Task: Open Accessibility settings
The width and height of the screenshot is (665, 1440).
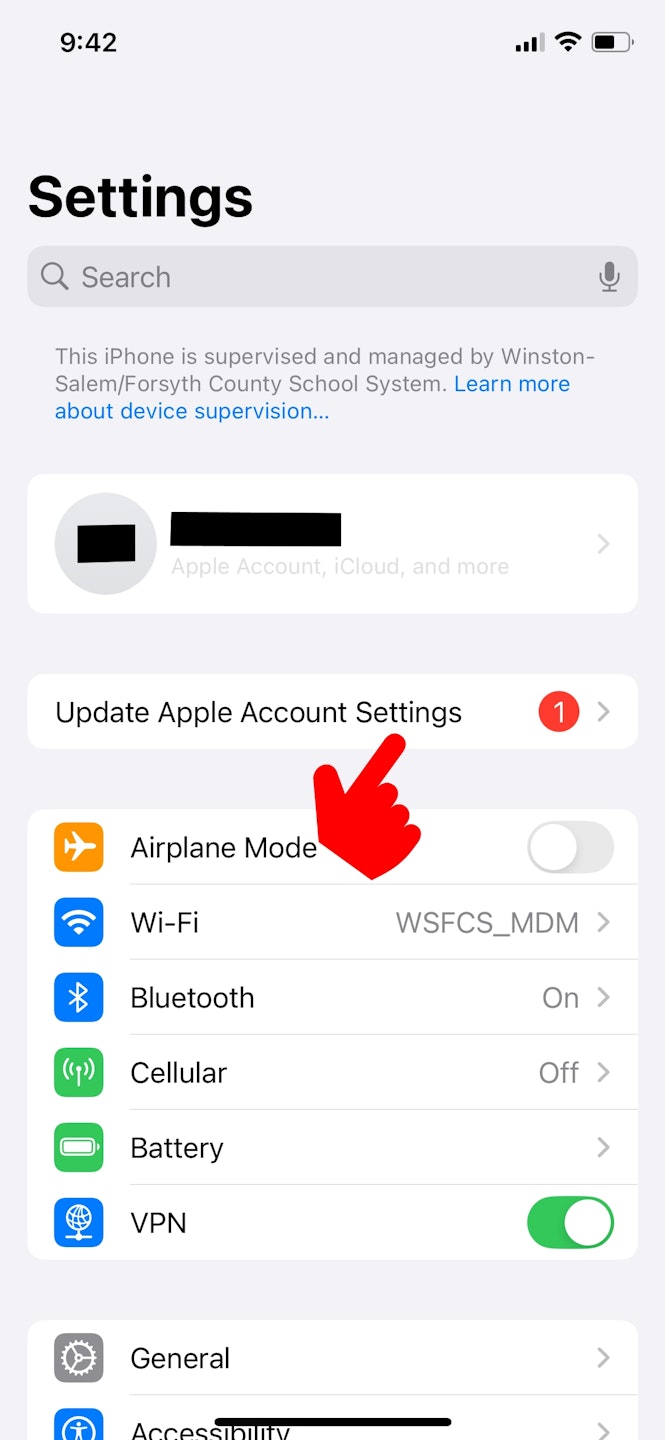Action: pyautogui.click(x=332, y=1428)
